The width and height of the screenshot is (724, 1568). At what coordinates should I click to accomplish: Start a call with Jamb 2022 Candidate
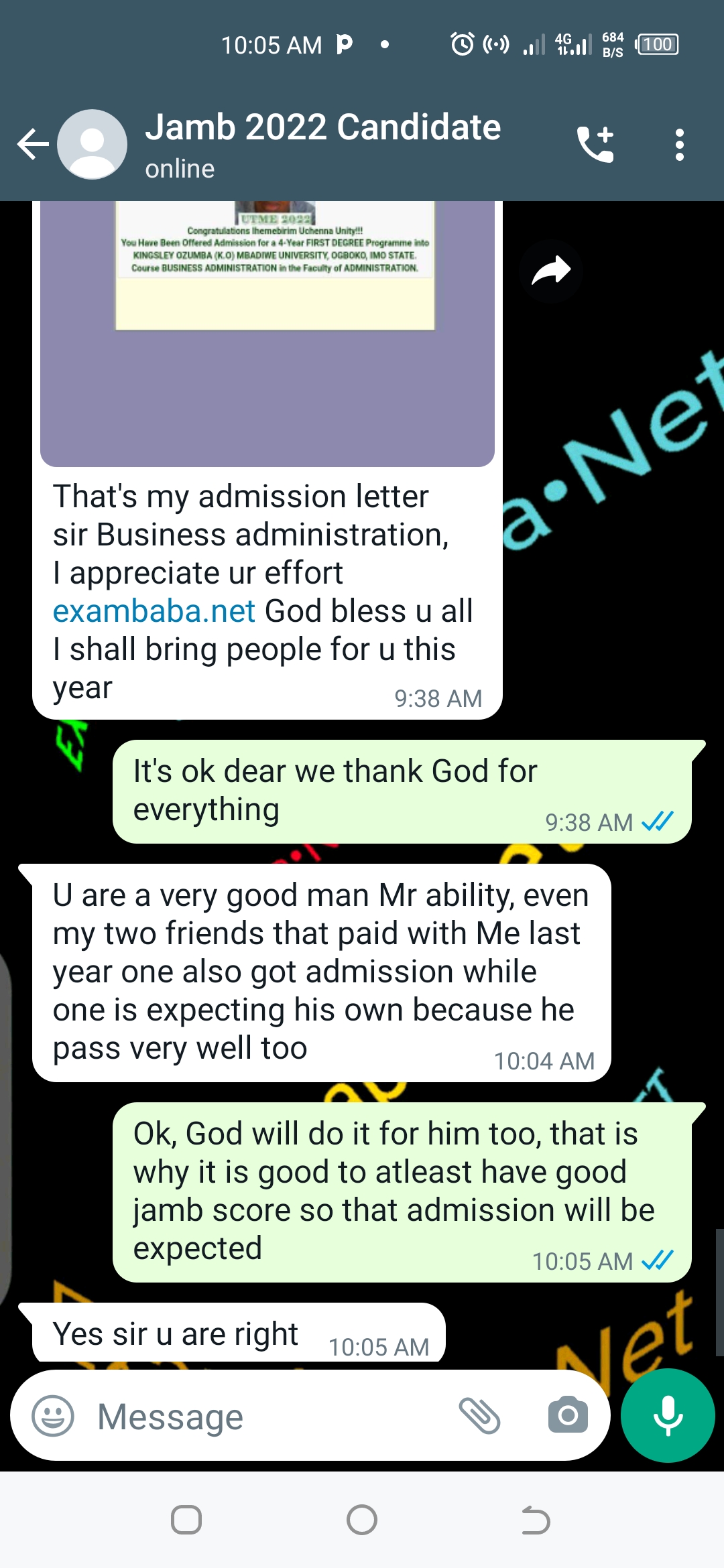click(595, 144)
